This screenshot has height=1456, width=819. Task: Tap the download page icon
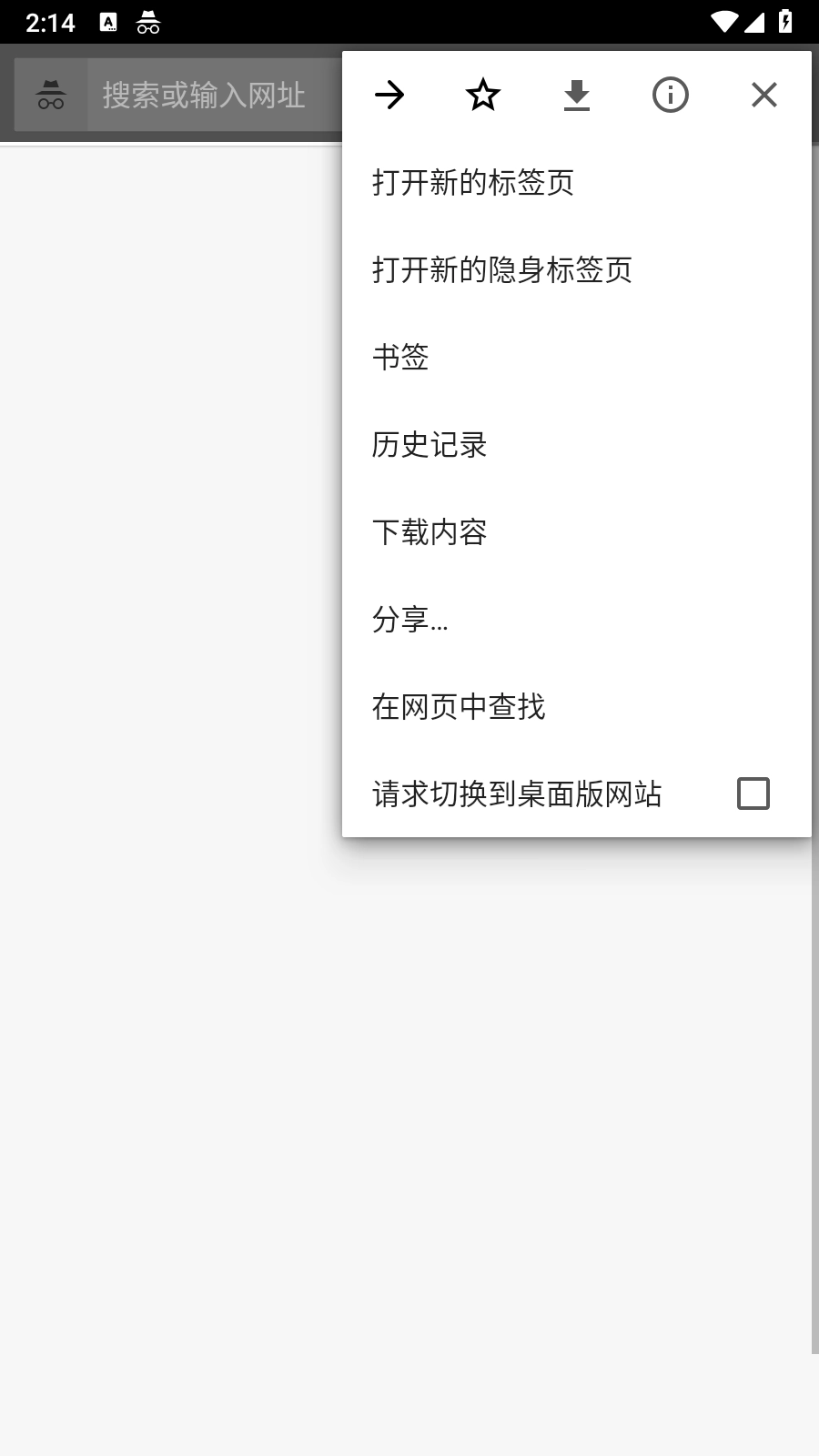pyautogui.click(x=577, y=96)
